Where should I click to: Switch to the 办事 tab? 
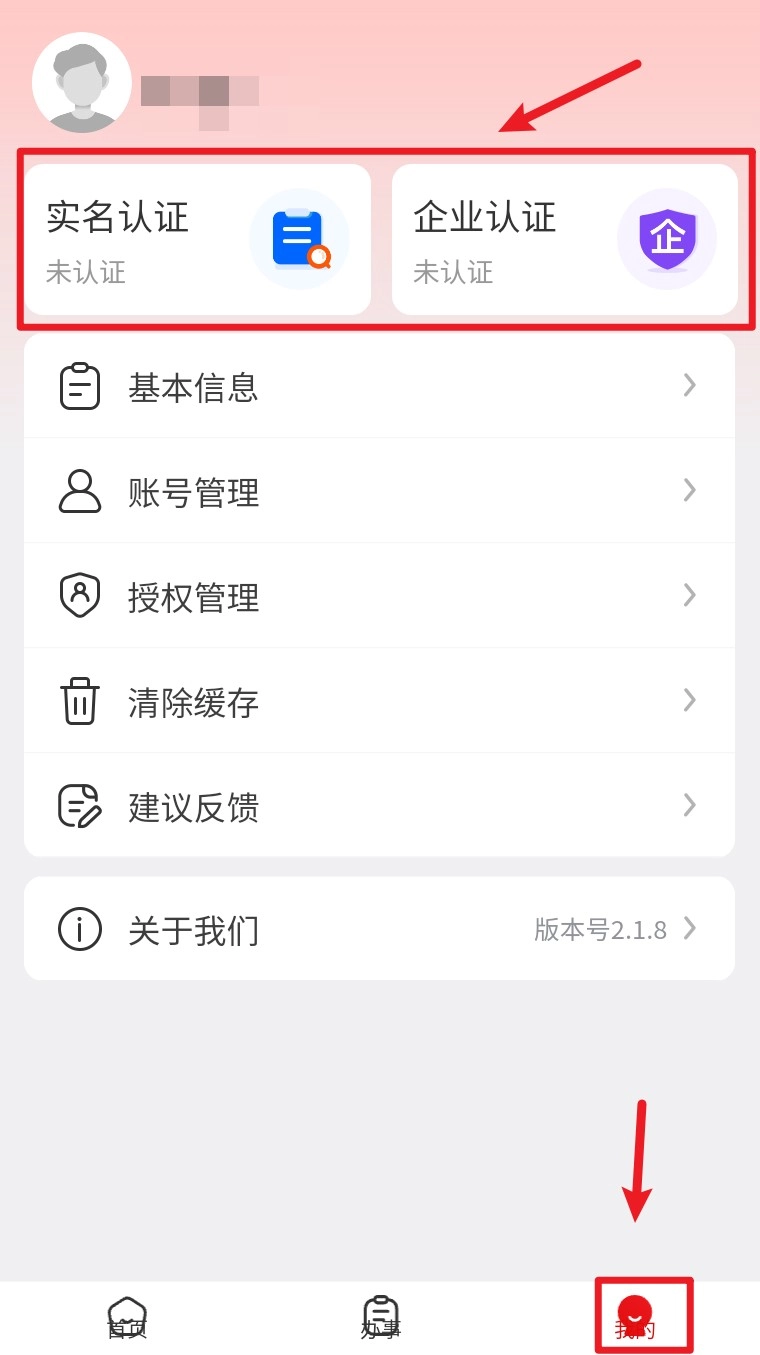[381, 1317]
